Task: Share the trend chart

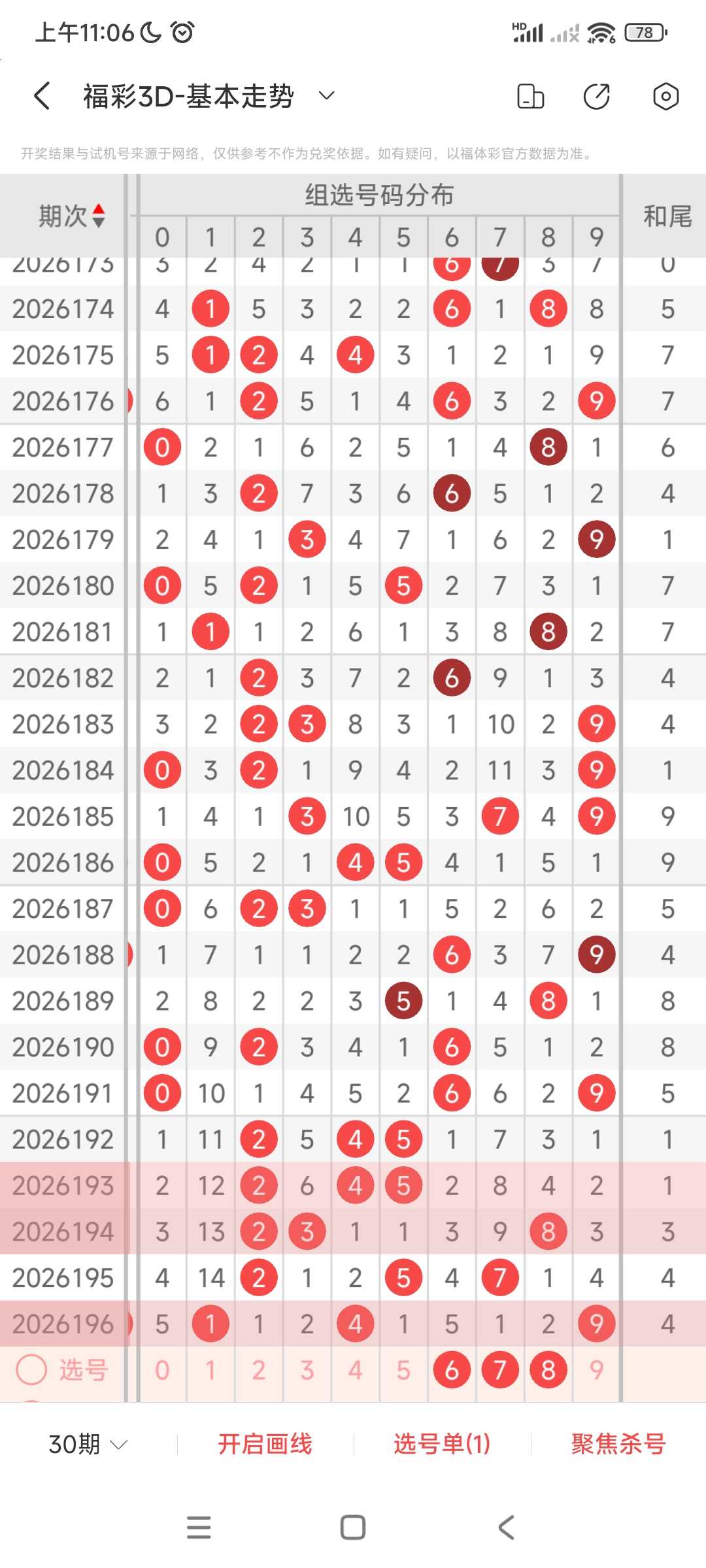Action: [x=597, y=97]
